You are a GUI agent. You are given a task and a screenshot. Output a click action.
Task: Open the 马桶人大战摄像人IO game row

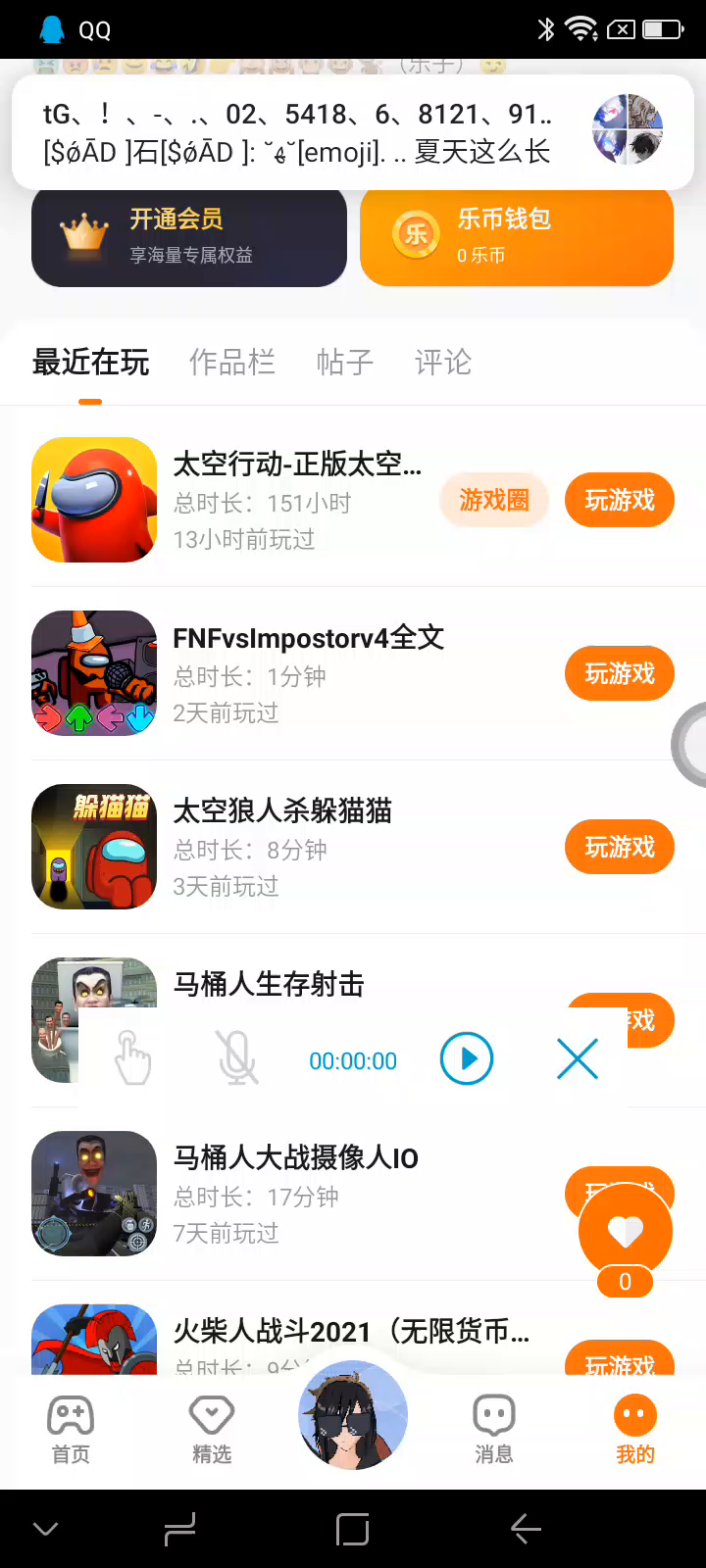(294, 1194)
